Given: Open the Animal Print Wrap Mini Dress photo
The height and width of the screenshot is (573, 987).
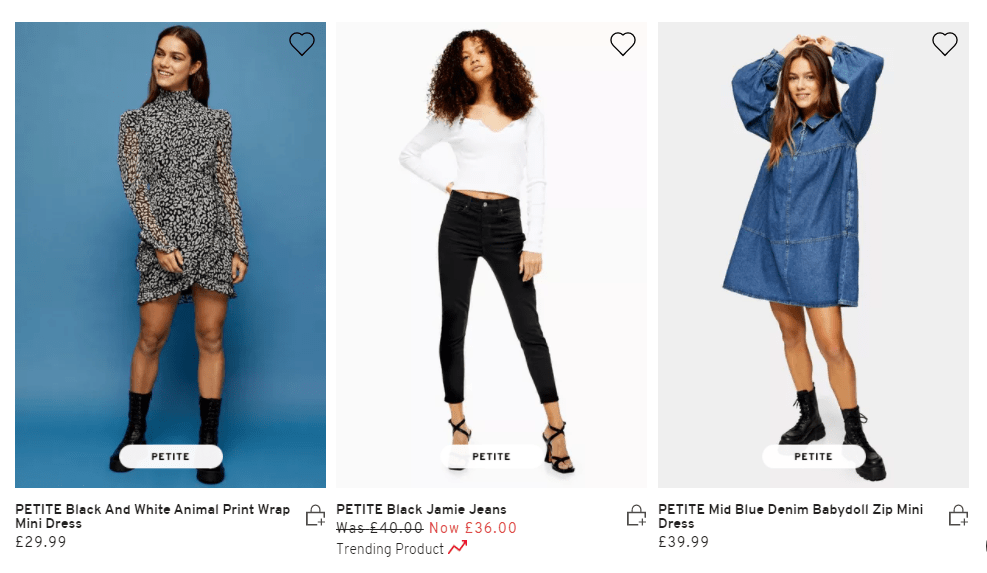Looking at the screenshot, I should [170, 250].
